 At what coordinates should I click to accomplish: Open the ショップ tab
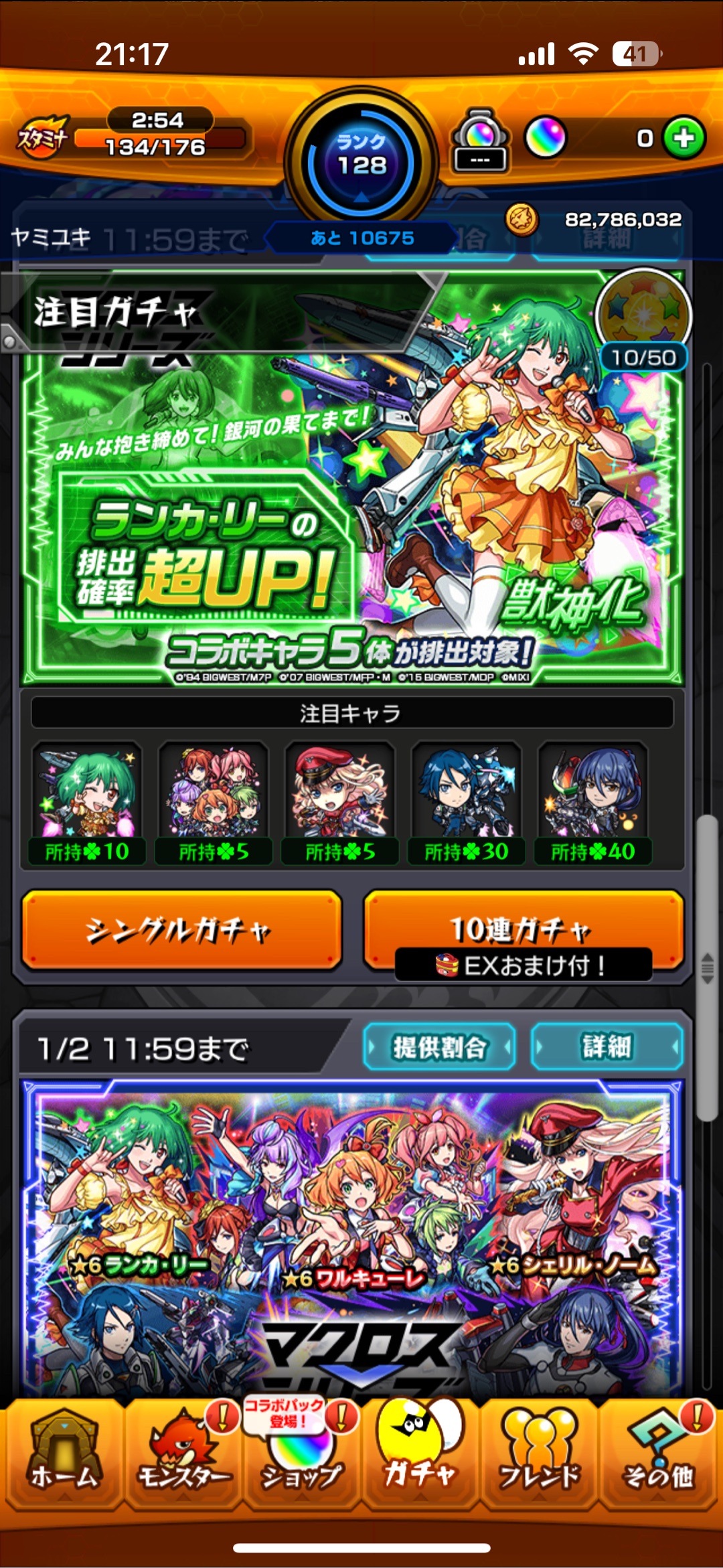point(301,1456)
